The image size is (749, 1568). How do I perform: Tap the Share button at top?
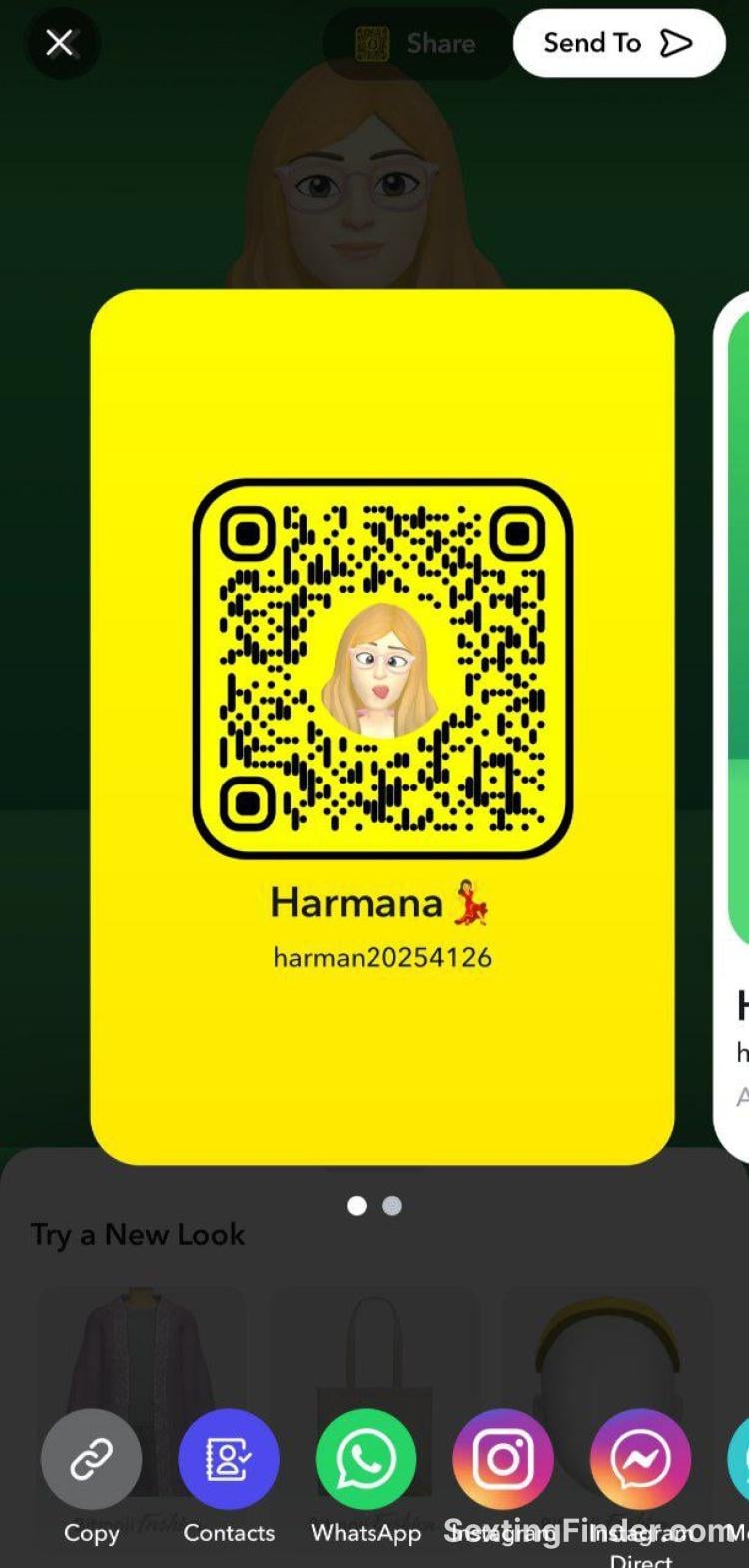[417, 44]
